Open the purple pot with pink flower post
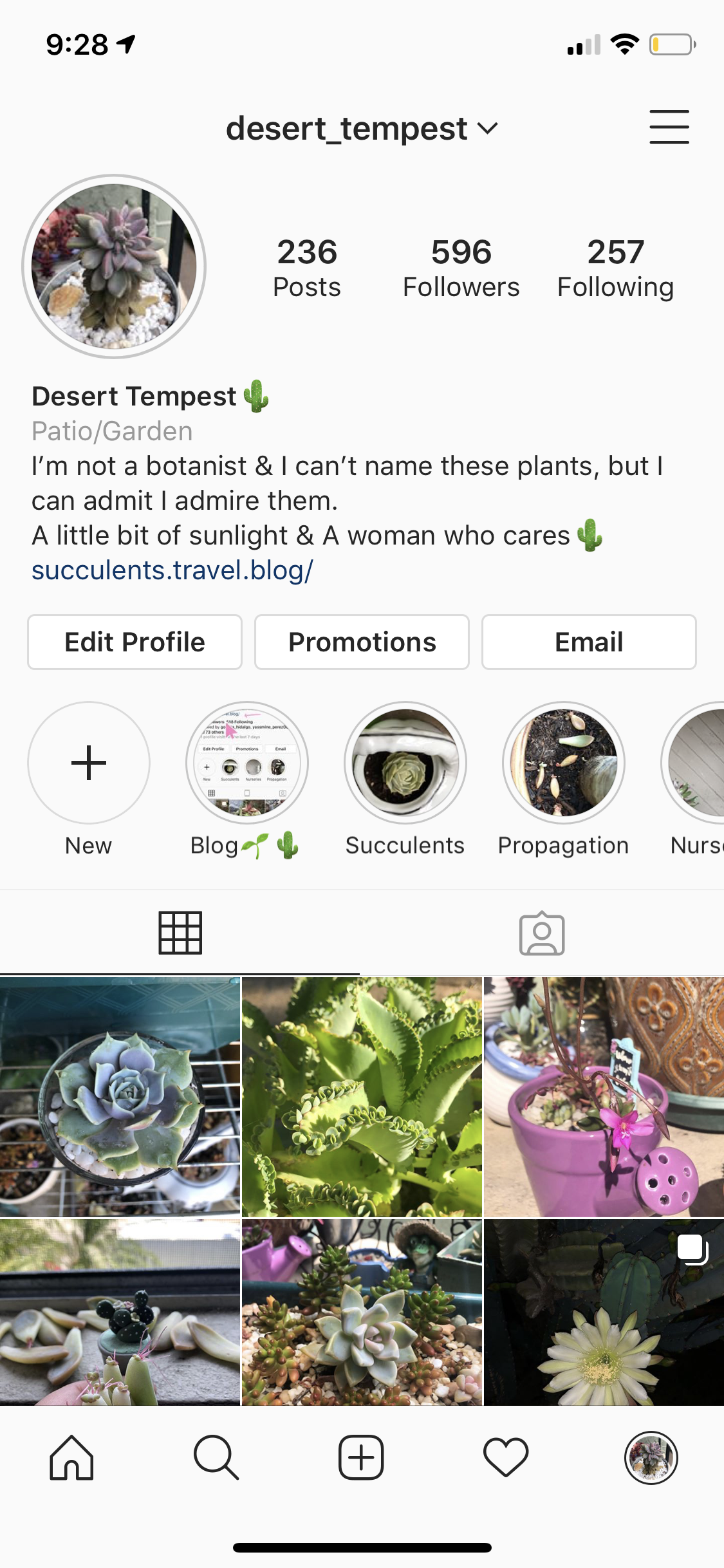724x1568 pixels. tap(604, 1097)
